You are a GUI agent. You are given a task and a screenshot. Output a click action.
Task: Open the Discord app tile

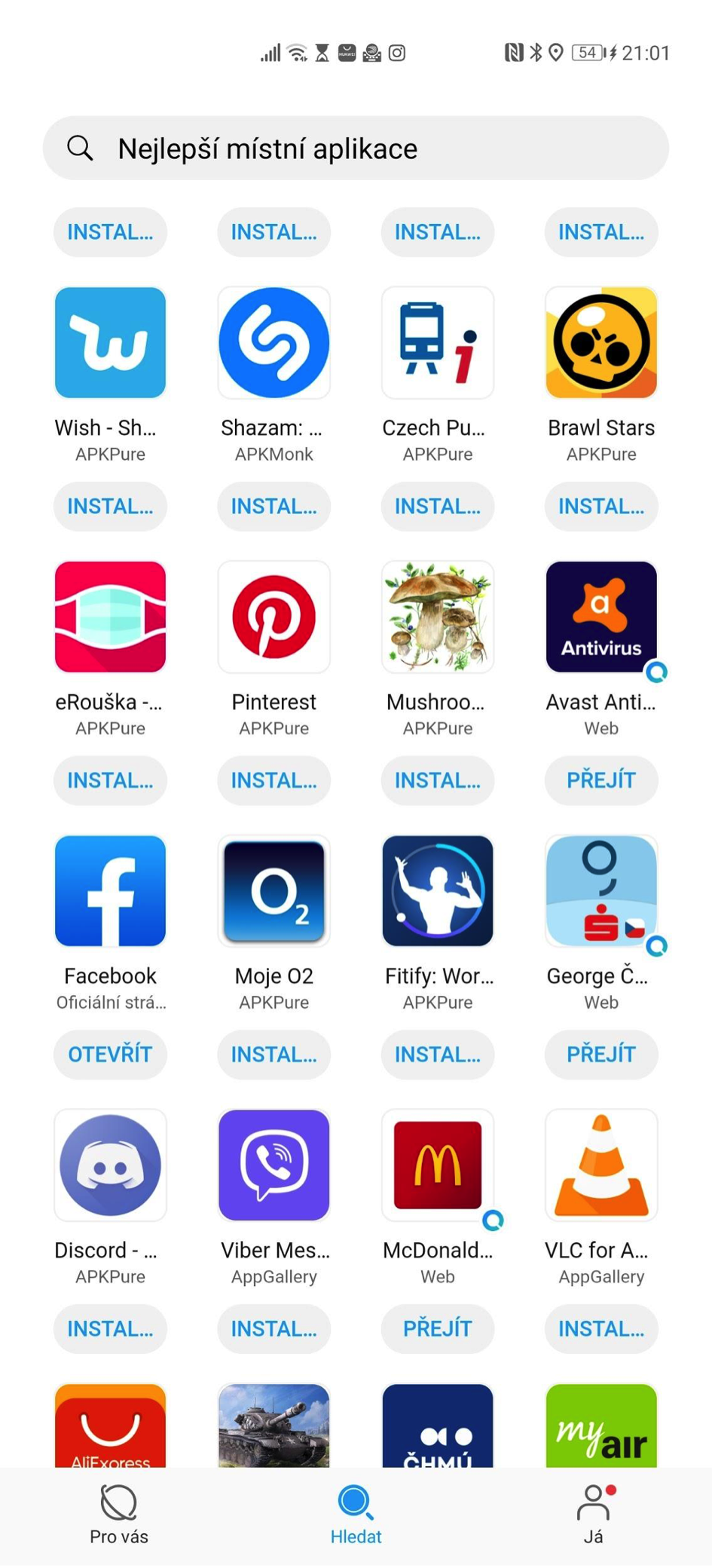tap(110, 1165)
